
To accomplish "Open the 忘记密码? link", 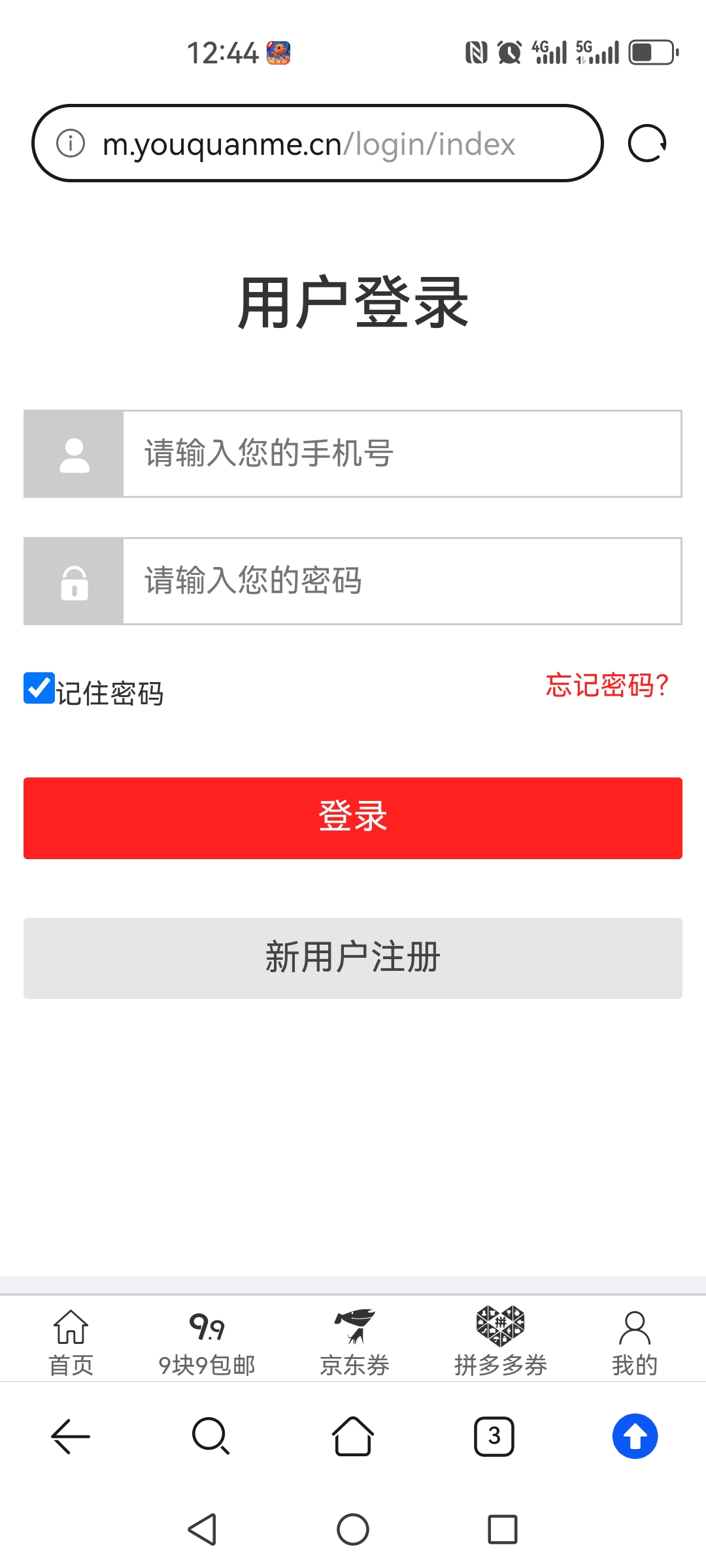I will 607,685.
